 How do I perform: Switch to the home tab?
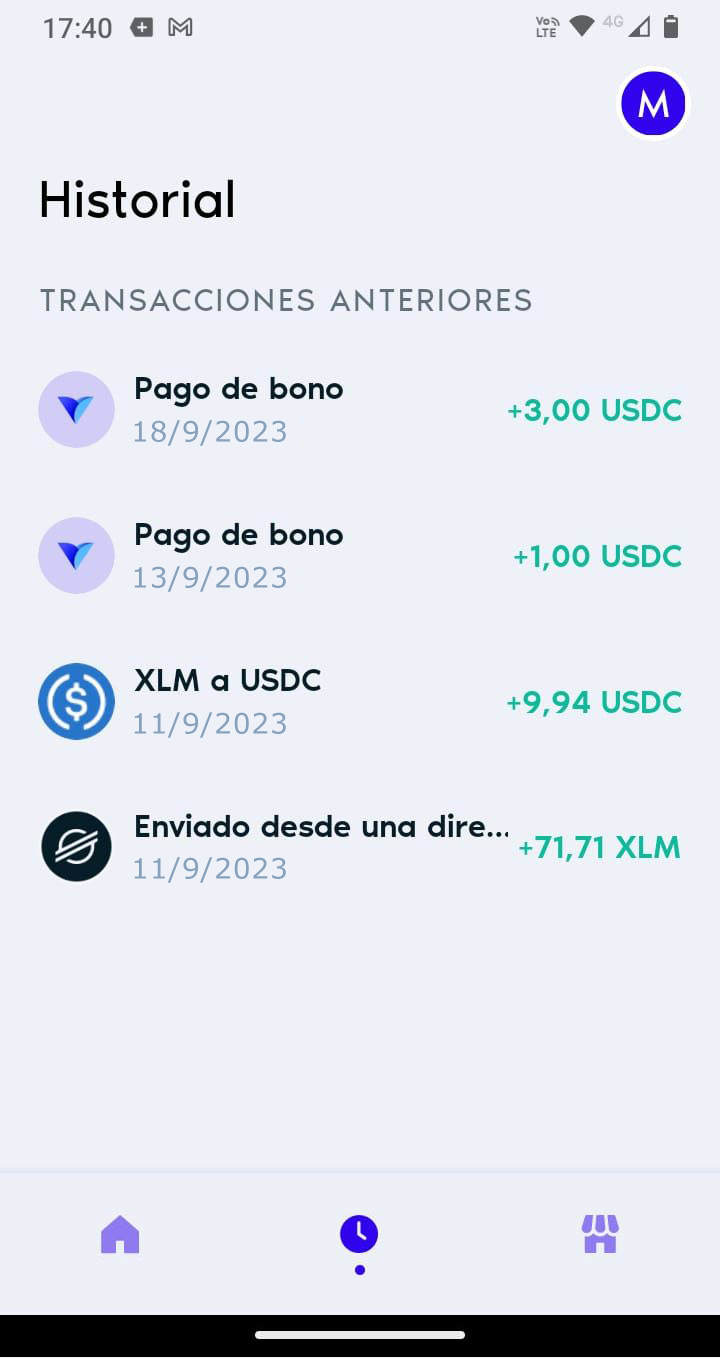pyautogui.click(x=120, y=1235)
